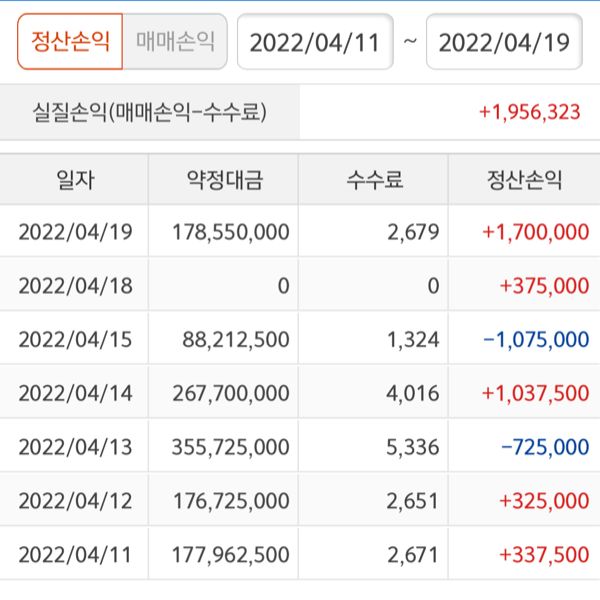Image resolution: width=600 pixels, height=600 pixels.
Task: Switch to the 매매손익 tab
Action: [x=175, y=42]
